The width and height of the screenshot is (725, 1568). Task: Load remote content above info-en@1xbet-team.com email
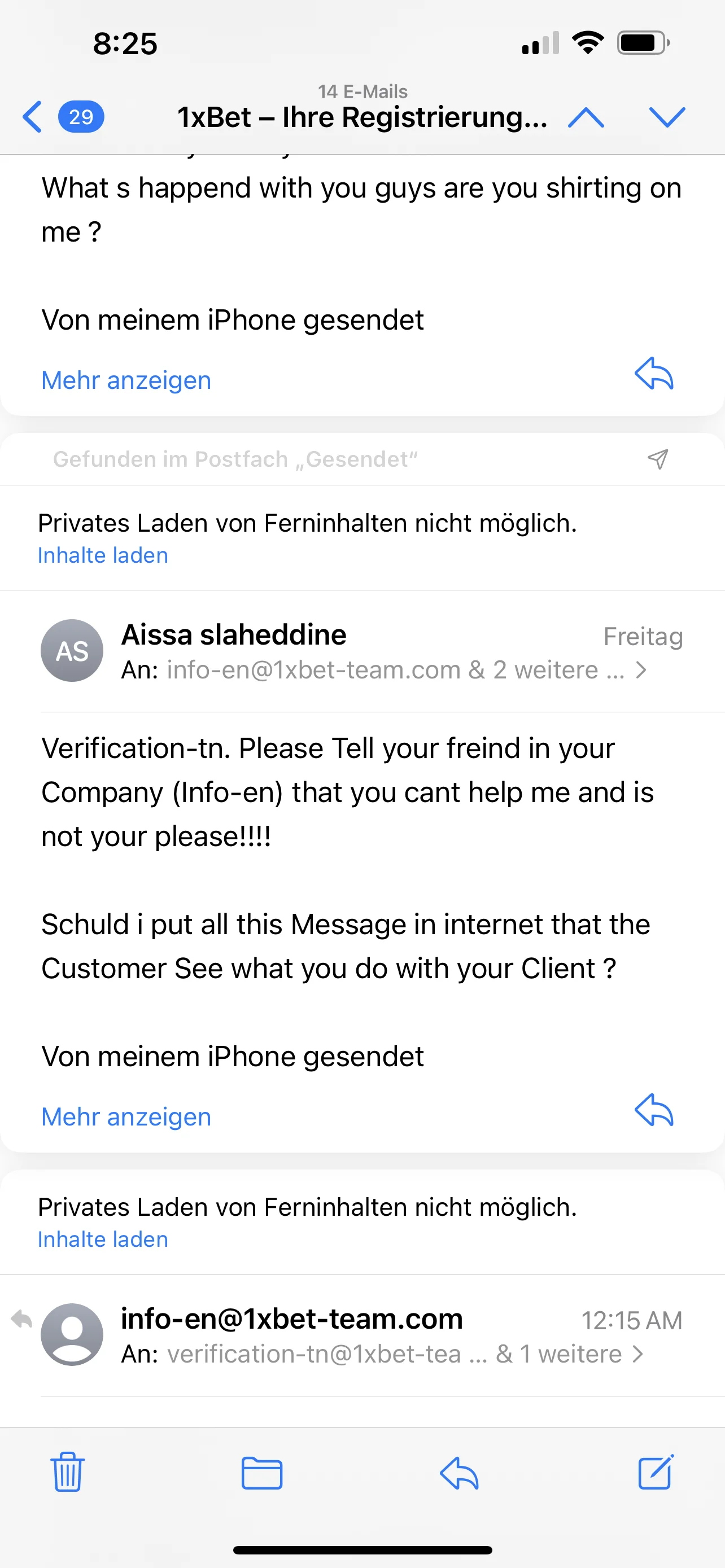tap(103, 1239)
